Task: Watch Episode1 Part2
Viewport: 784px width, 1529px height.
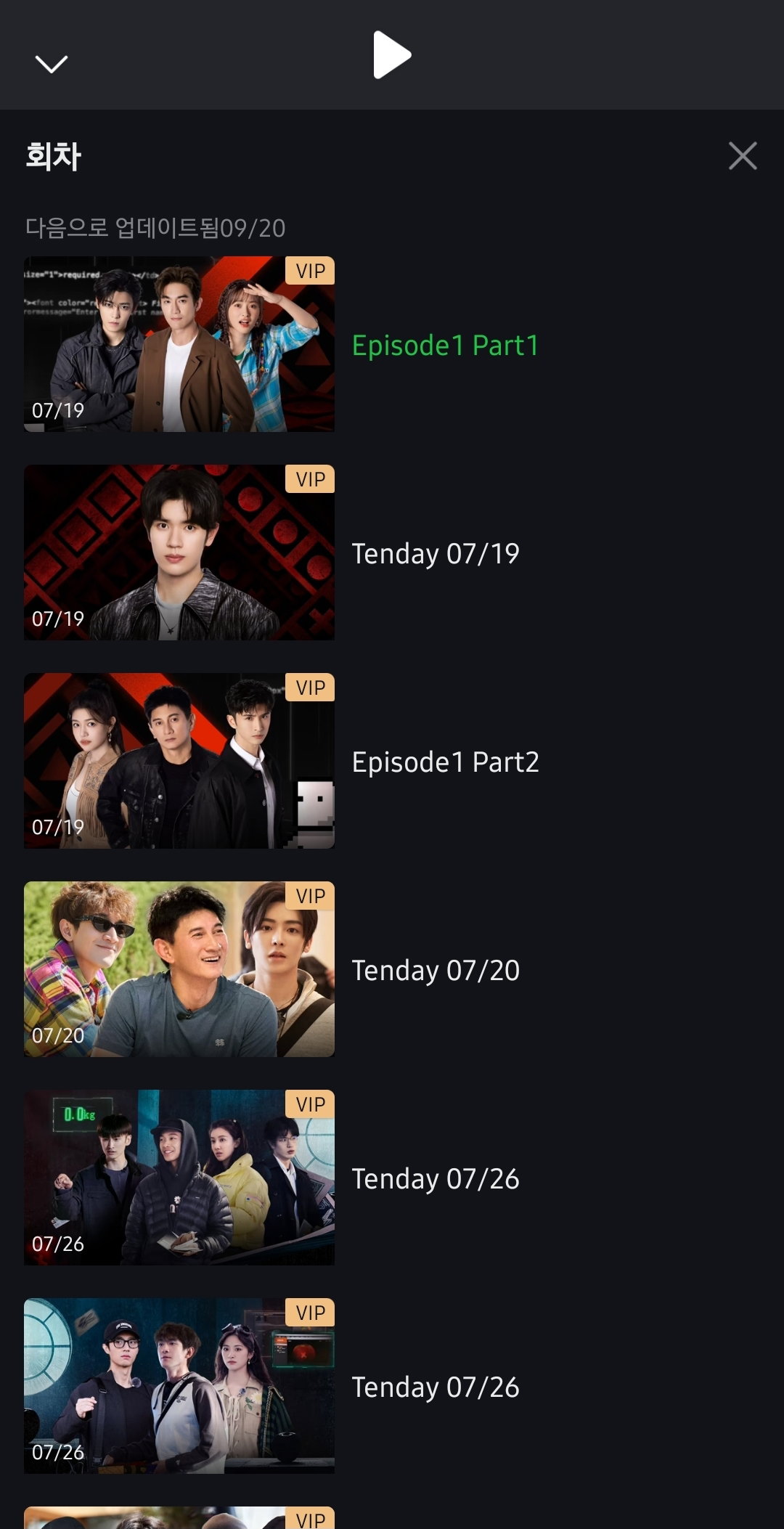Action: point(392,761)
